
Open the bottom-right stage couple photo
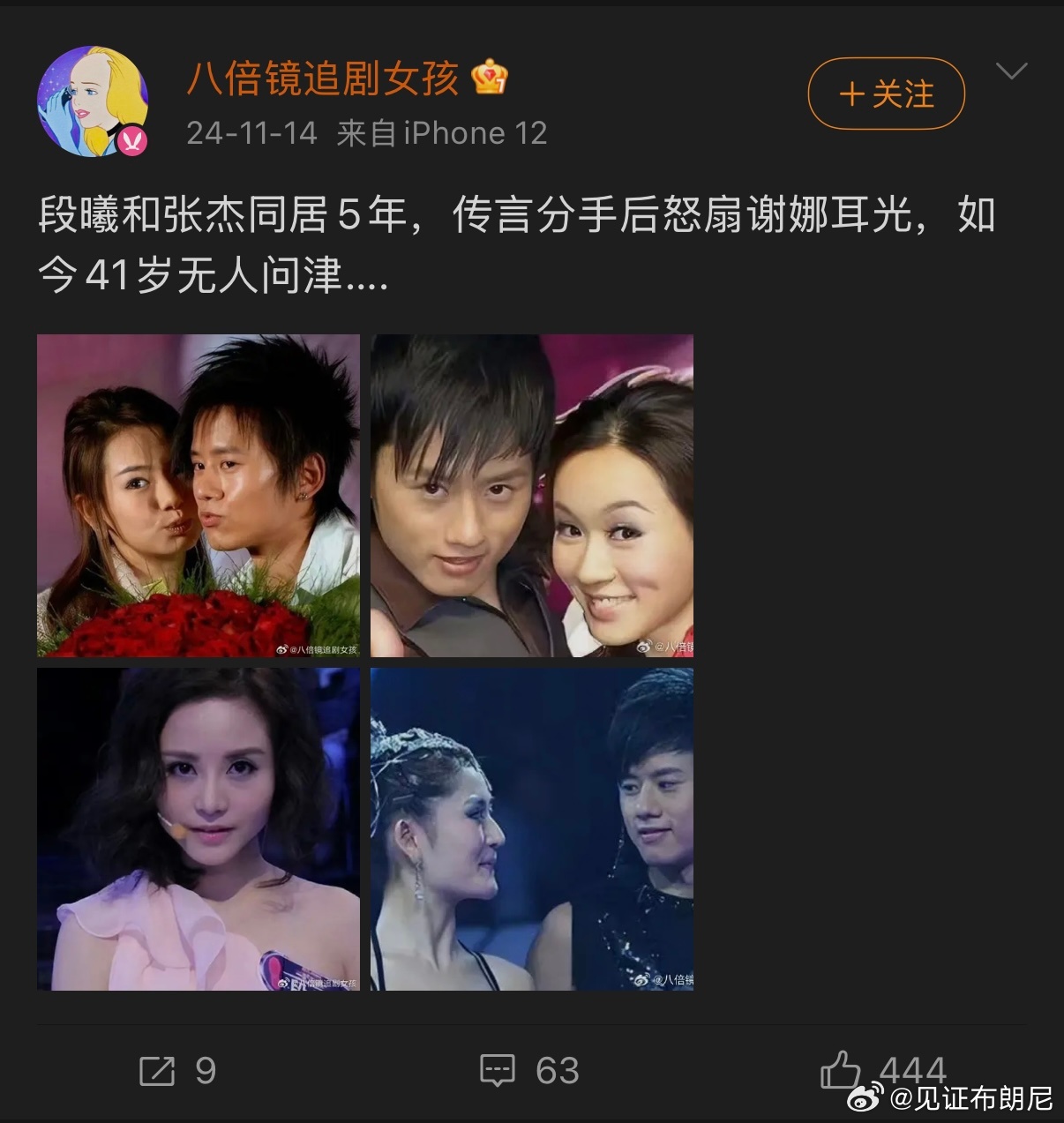point(532,830)
